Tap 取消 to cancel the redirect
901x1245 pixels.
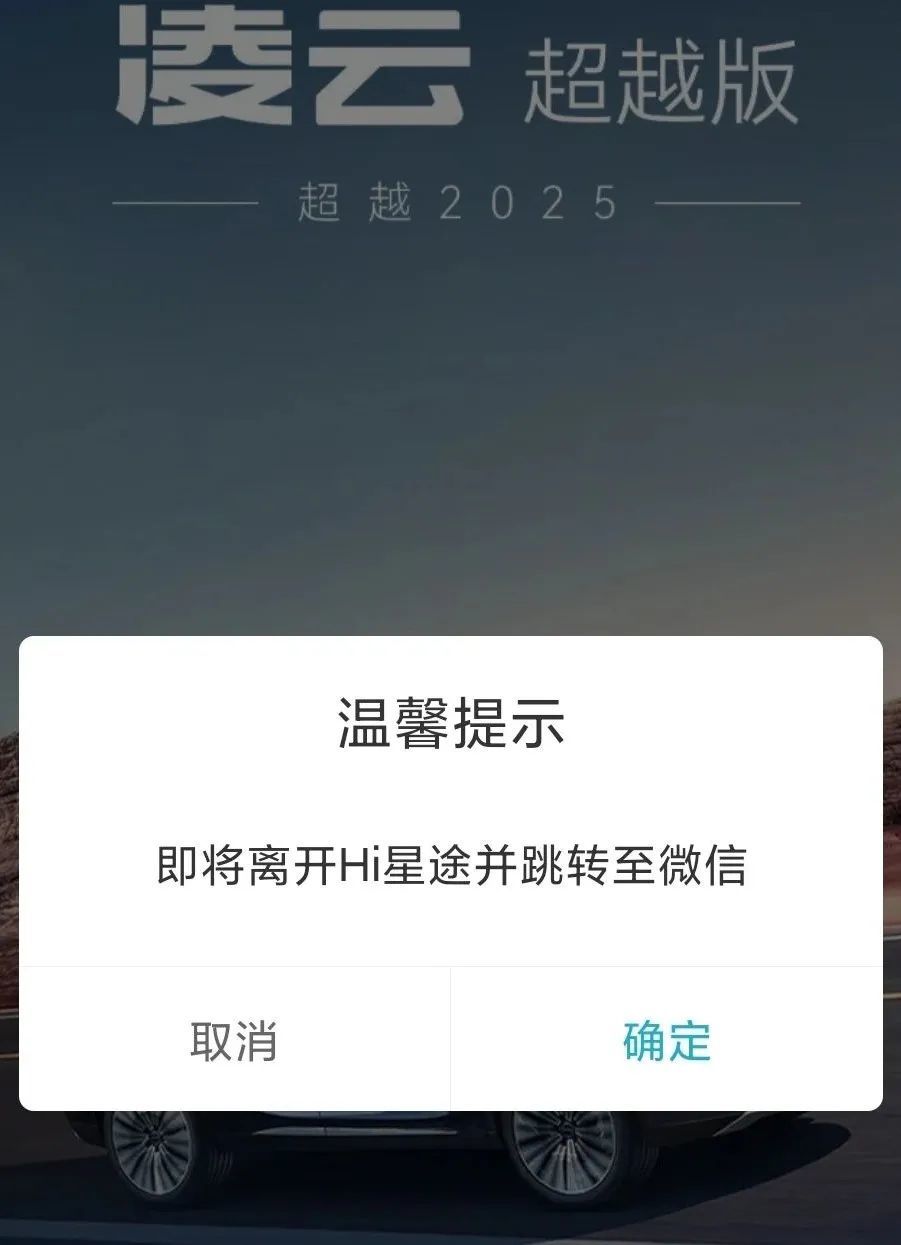click(234, 1040)
